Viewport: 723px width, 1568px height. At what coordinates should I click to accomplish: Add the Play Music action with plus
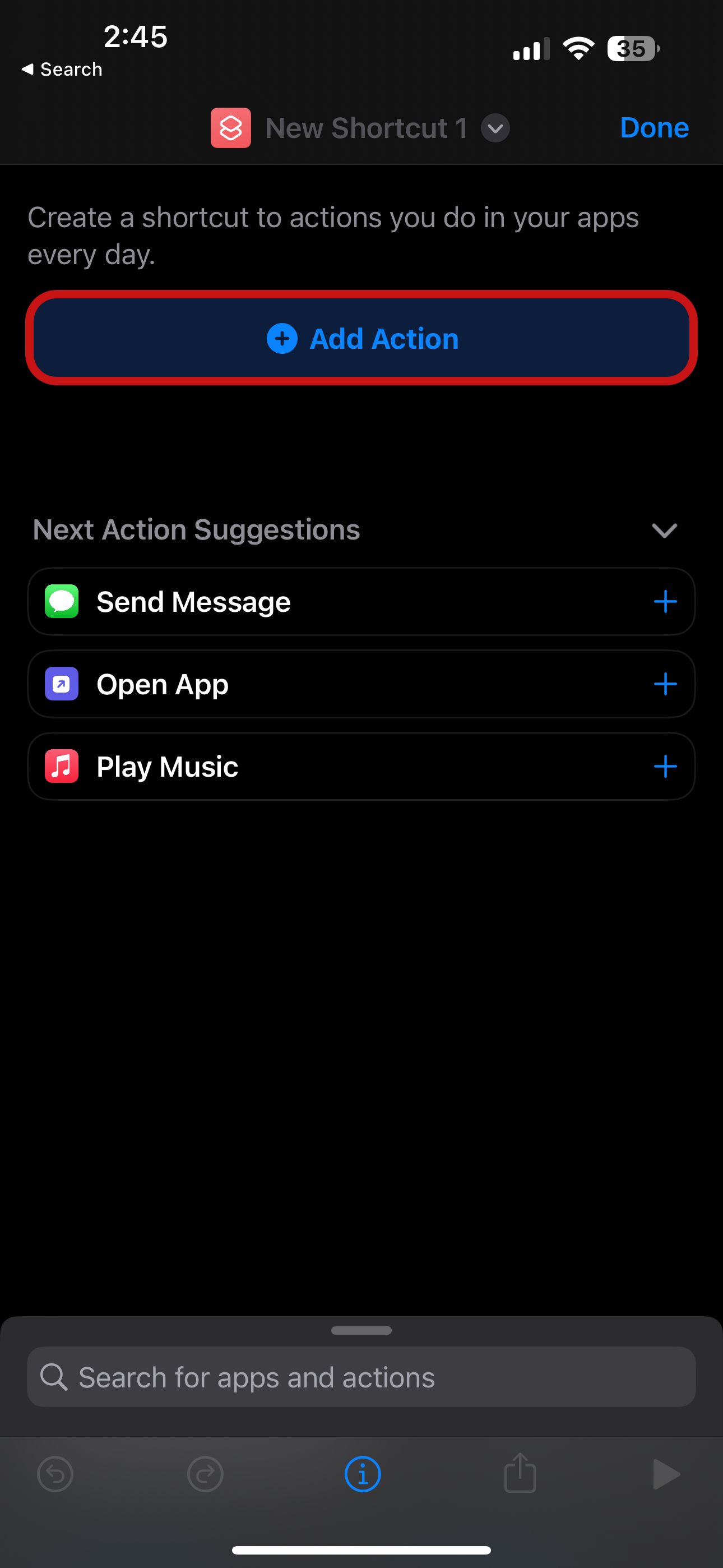(666, 767)
